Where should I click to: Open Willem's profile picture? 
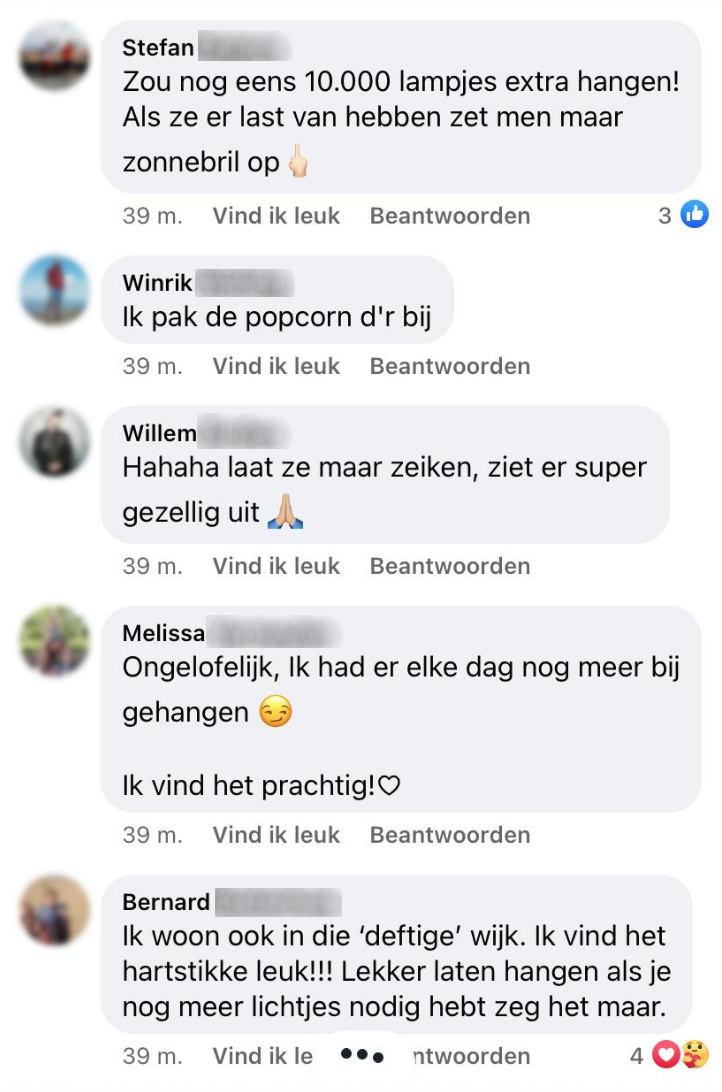click(55, 441)
